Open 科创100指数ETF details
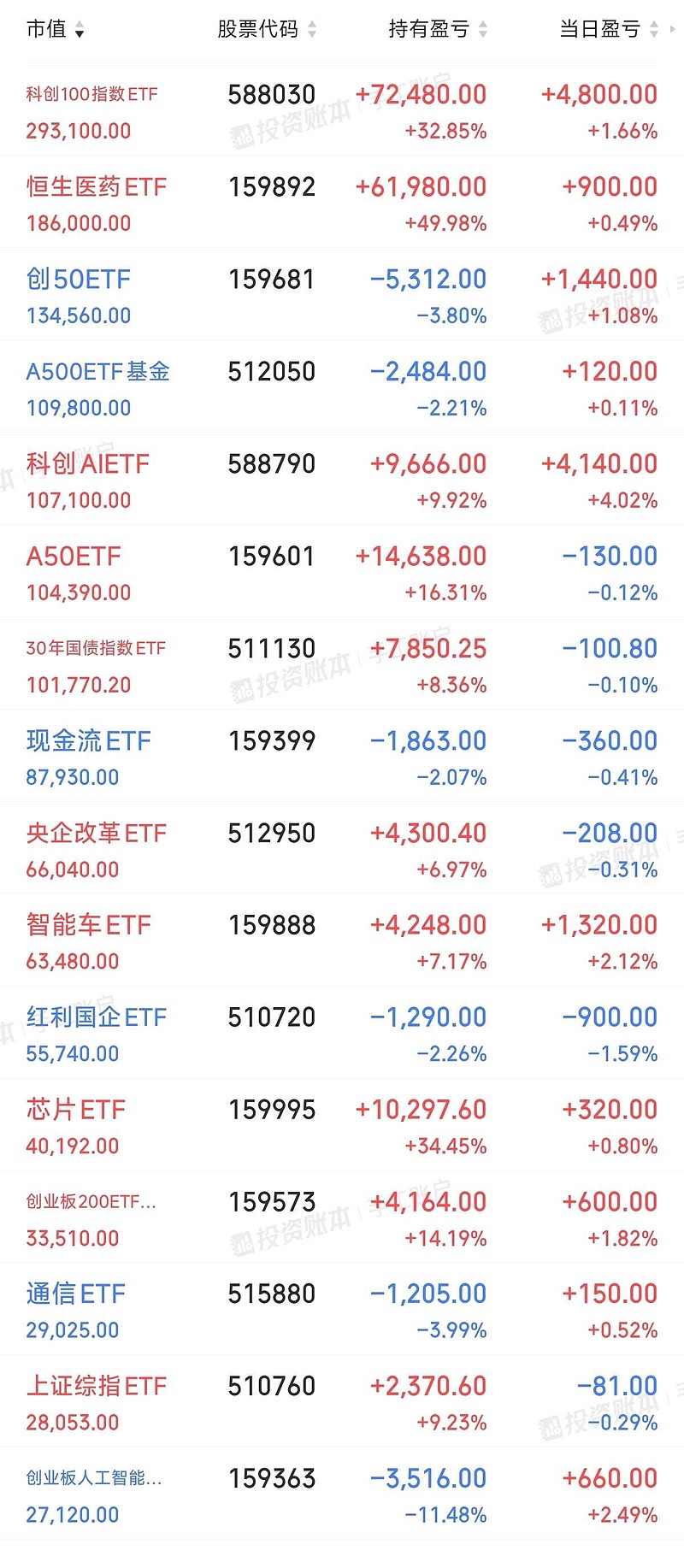Viewport: 684px width, 1568px height. pyautogui.click(x=91, y=94)
